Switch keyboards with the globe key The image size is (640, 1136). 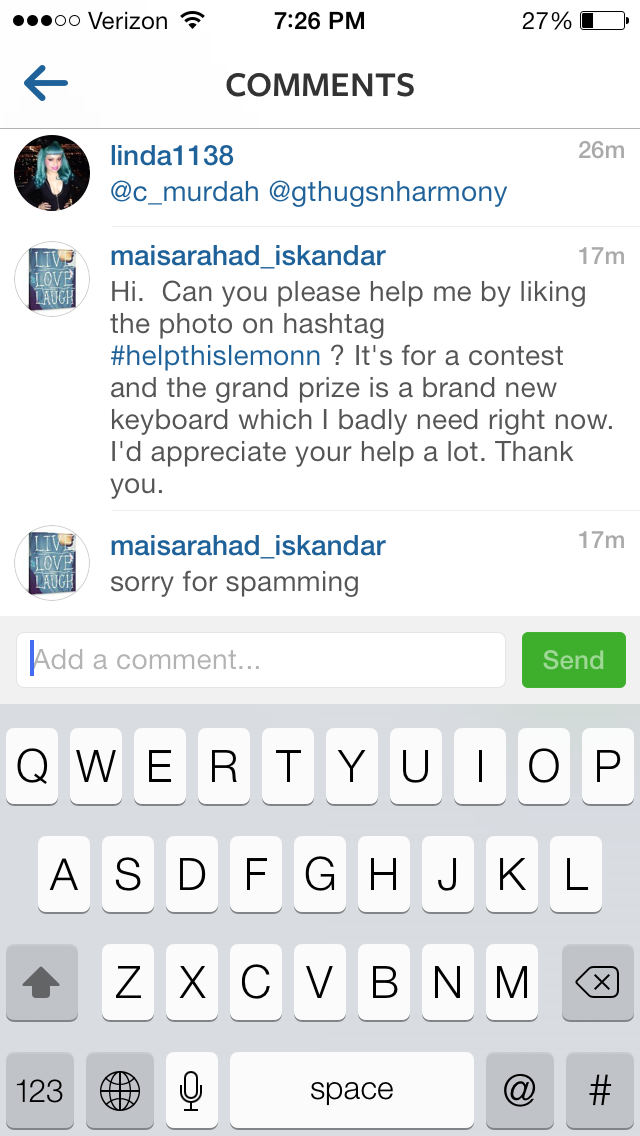click(x=120, y=1090)
